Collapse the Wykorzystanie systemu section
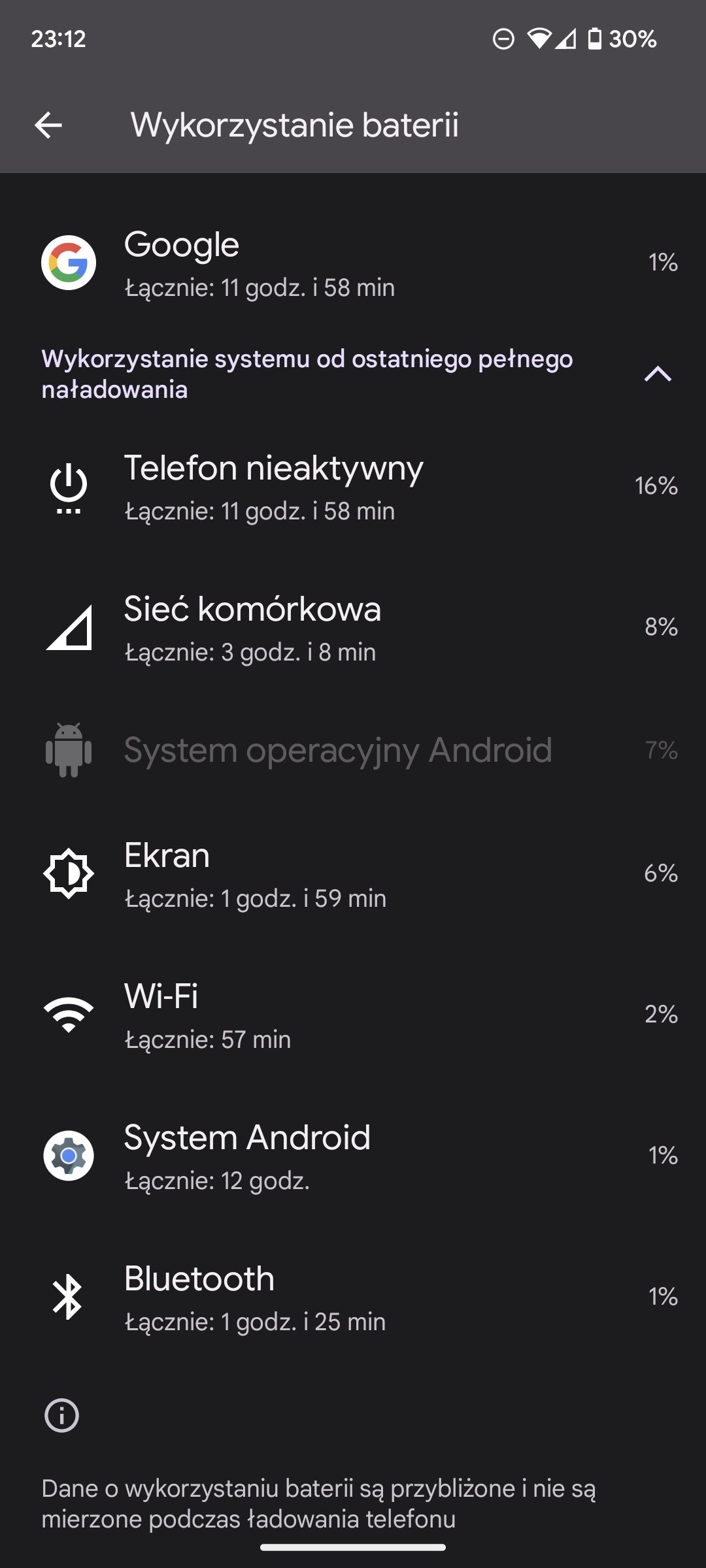706x1568 pixels. (658, 374)
